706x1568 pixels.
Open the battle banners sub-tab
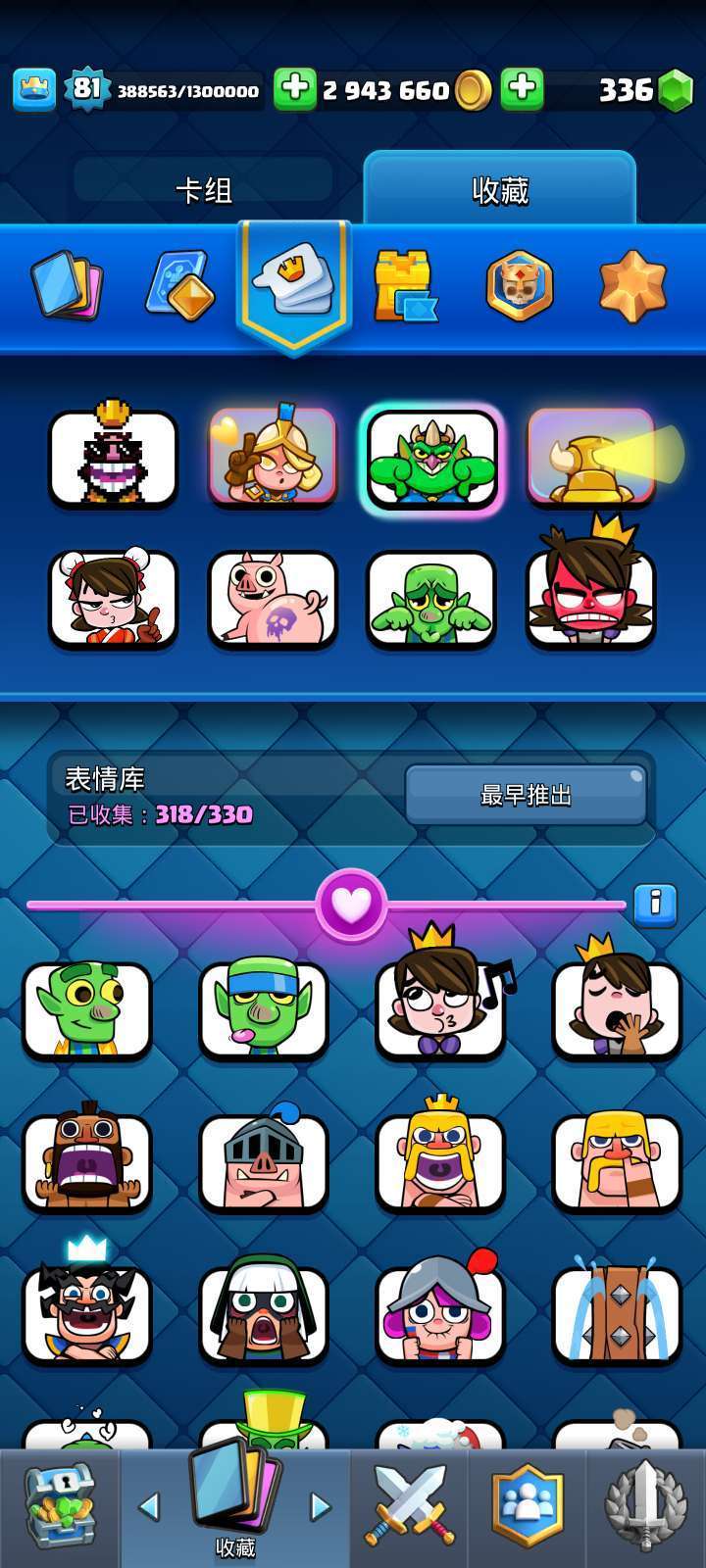click(520, 285)
